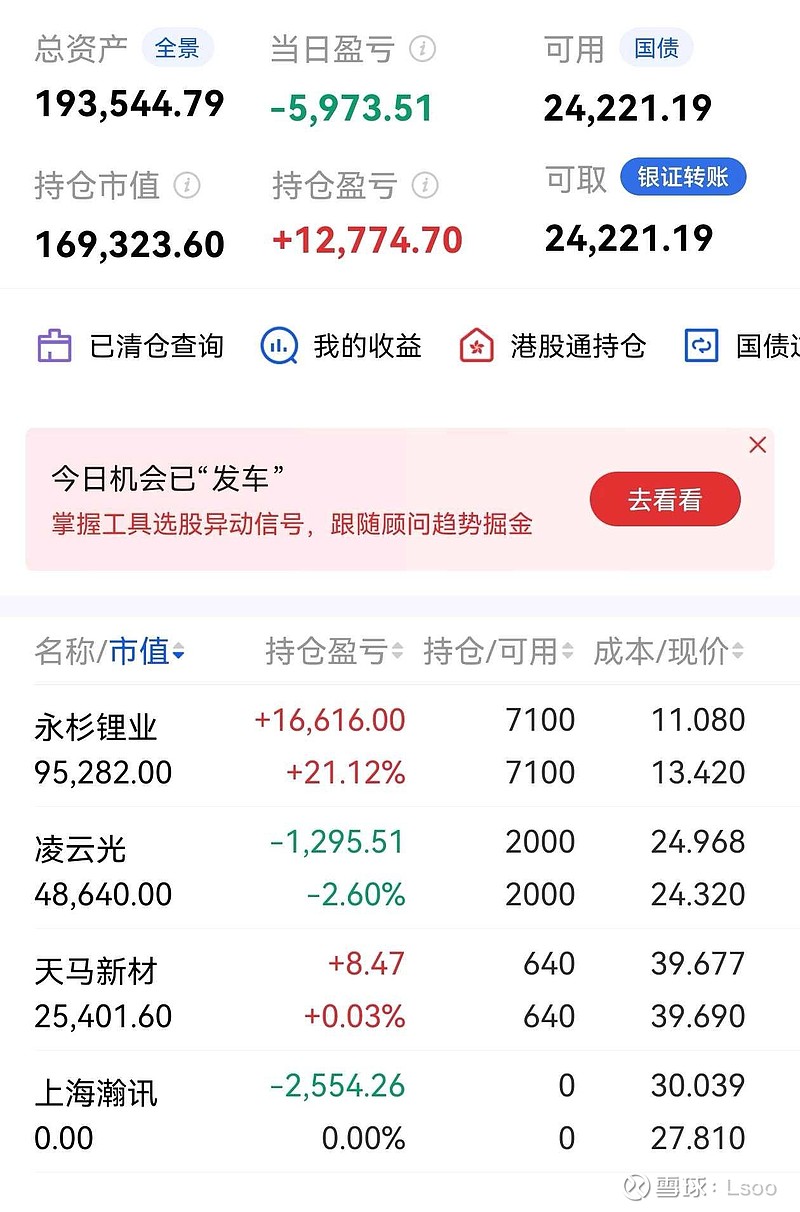Open the 国债 transfer icon on far right
Image resolution: width=800 pixels, height=1212 pixels.
coord(702,346)
